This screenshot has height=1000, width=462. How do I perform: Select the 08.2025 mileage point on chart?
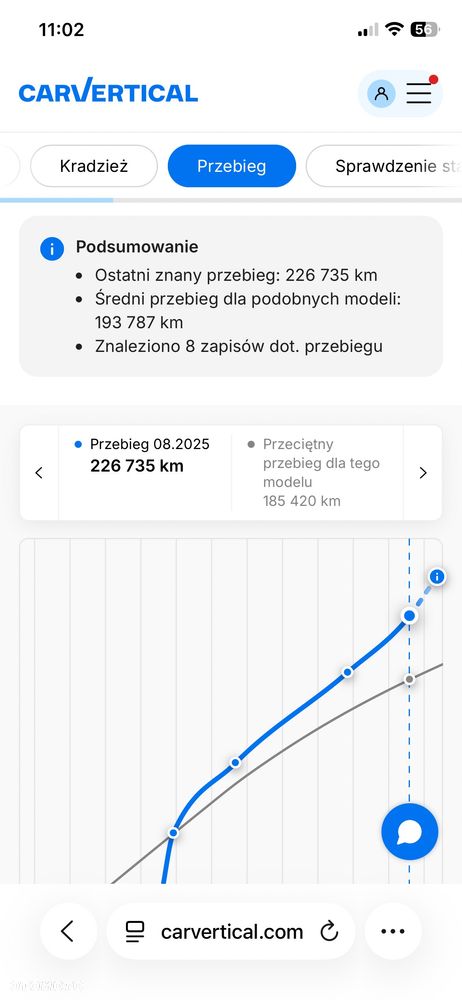409,615
